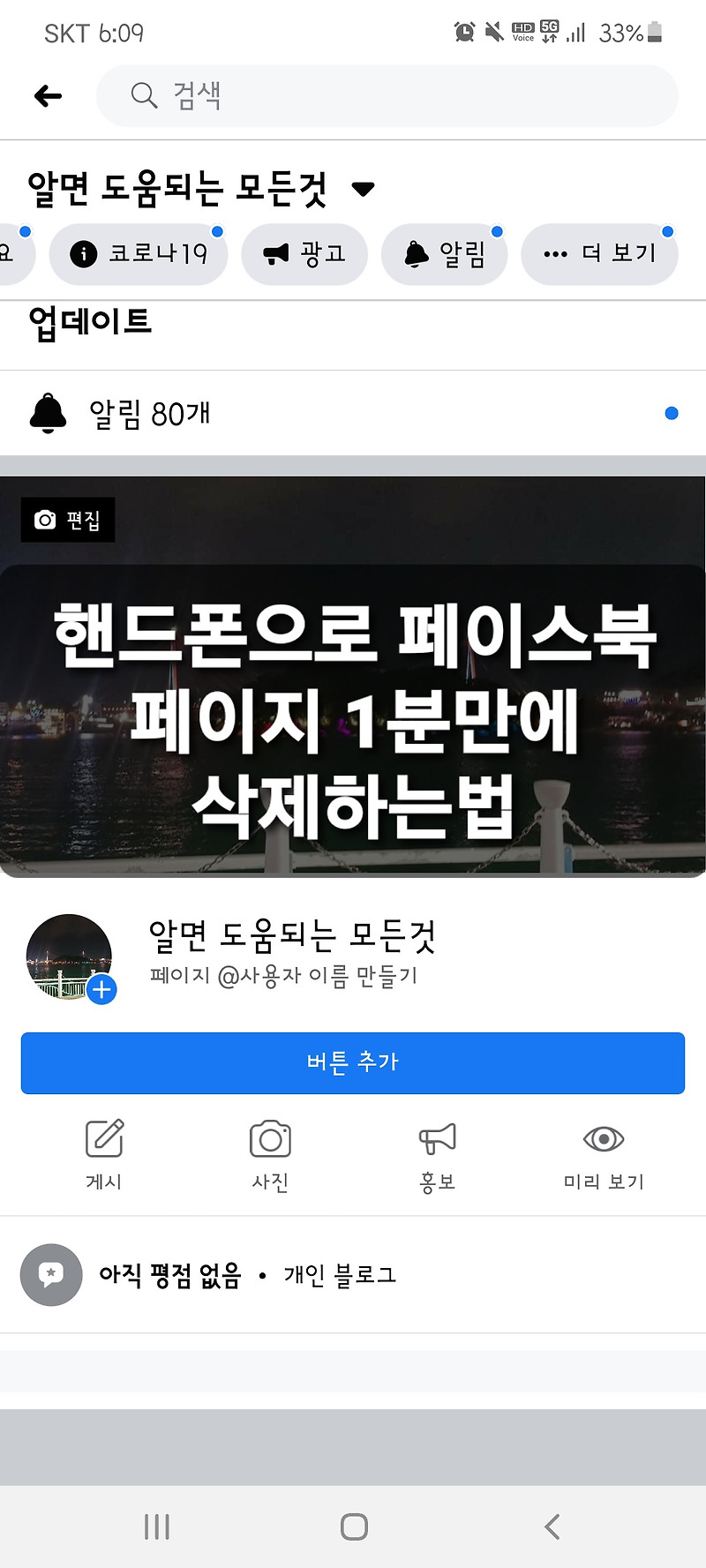Go to the home screen

pyautogui.click(x=354, y=1527)
